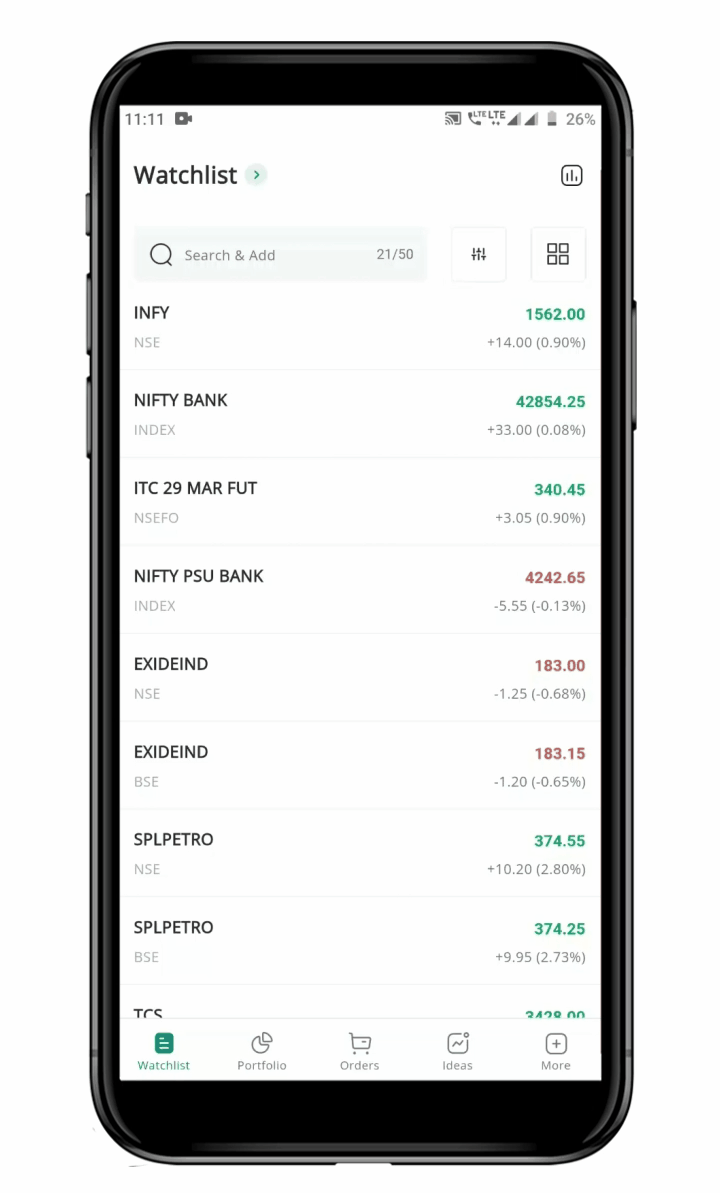Open the INFY stock row
Viewport: 720px width, 1193px height.
click(360, 327)
